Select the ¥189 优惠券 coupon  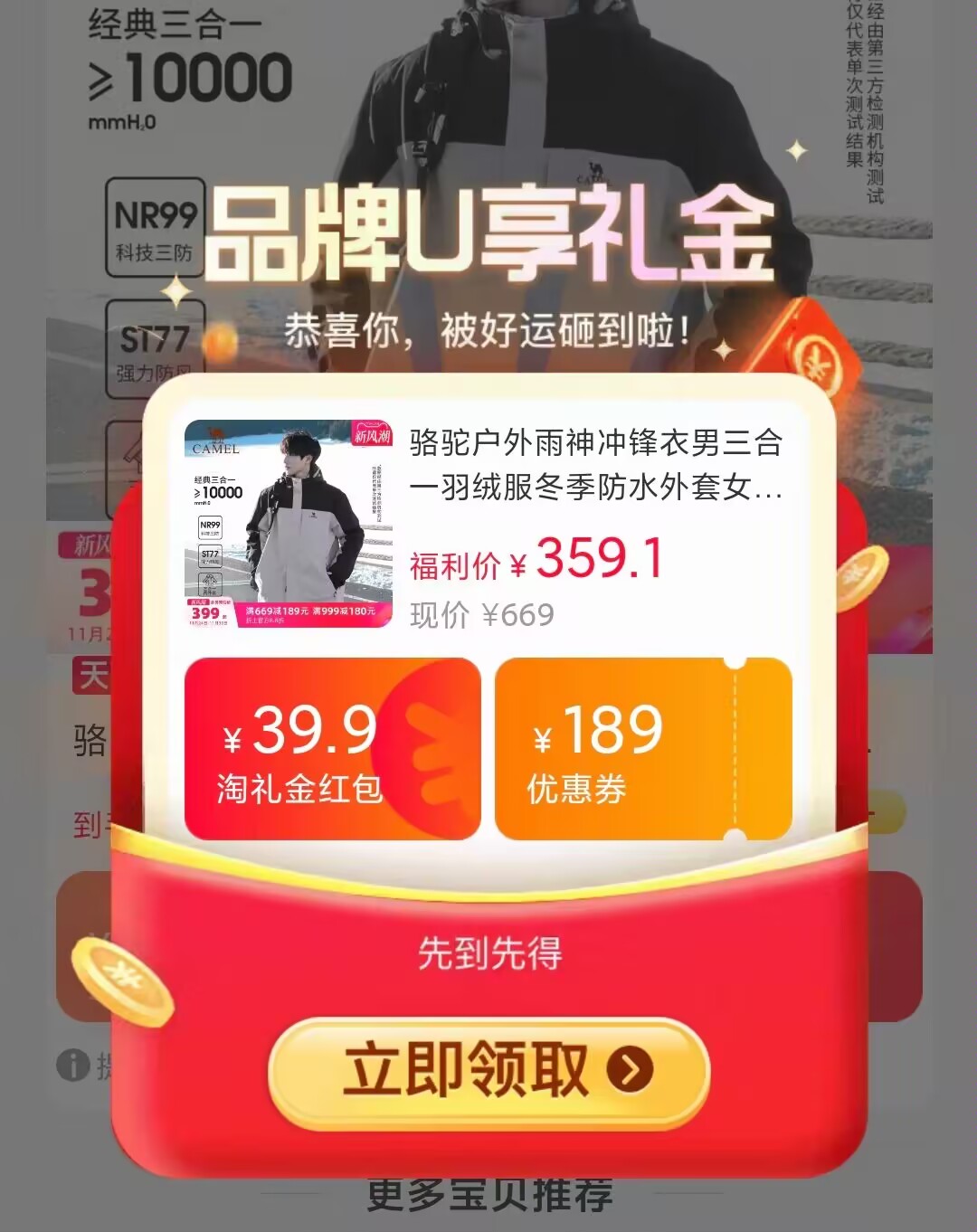642,749
